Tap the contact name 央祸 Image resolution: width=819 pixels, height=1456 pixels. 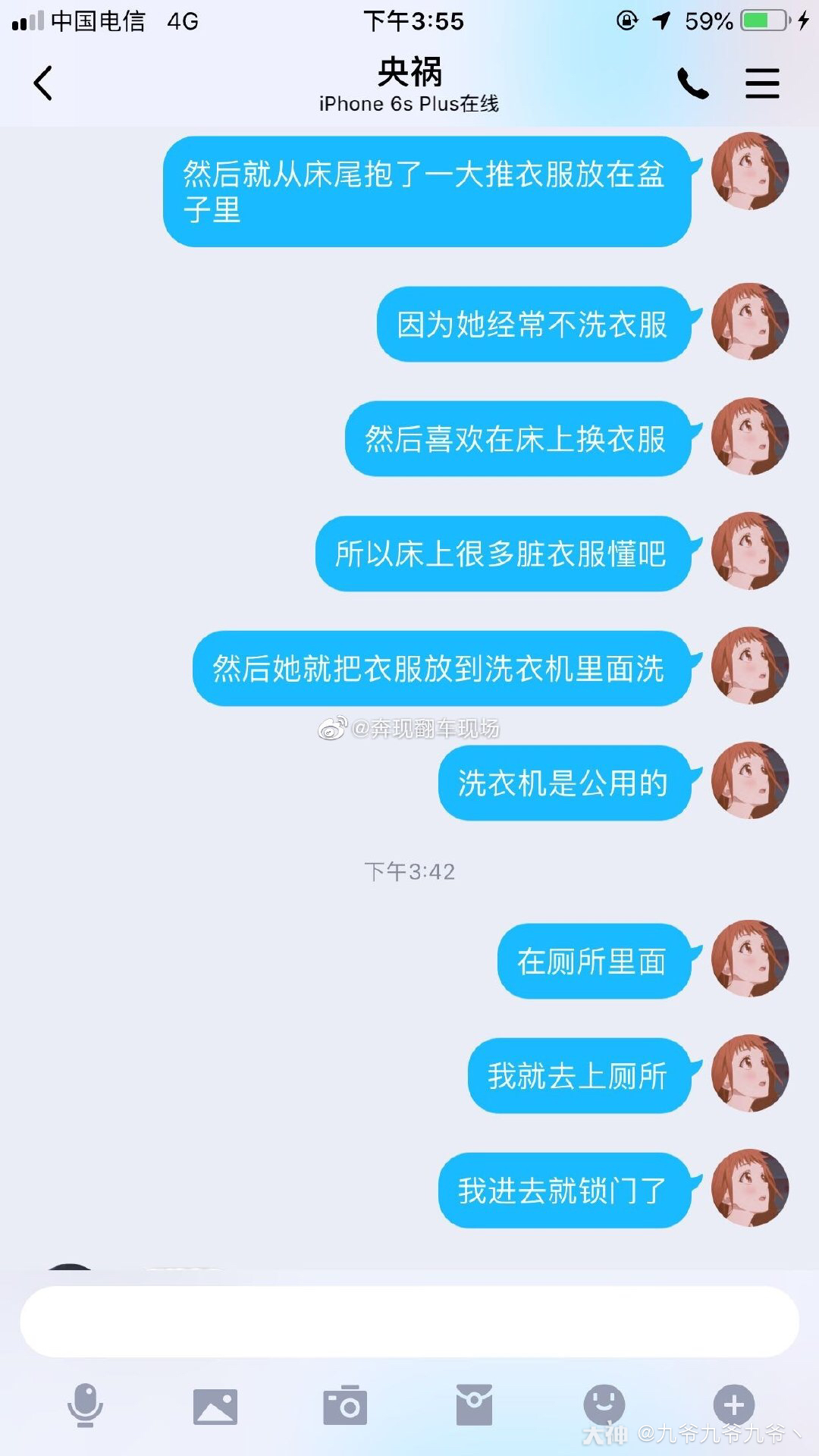pyautogui.click(x=409, y=72)
